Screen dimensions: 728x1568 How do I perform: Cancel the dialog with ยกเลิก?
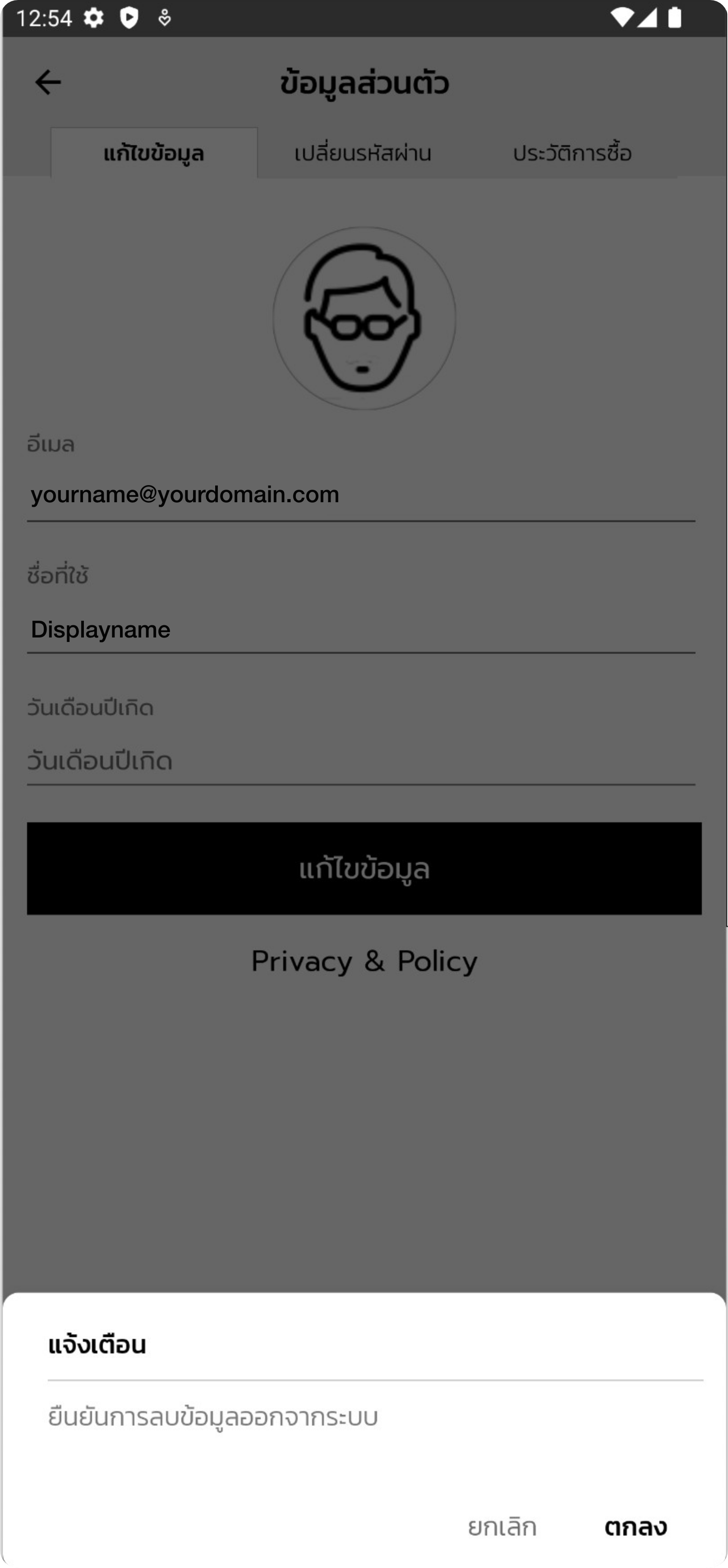[x=502, y=1527]
